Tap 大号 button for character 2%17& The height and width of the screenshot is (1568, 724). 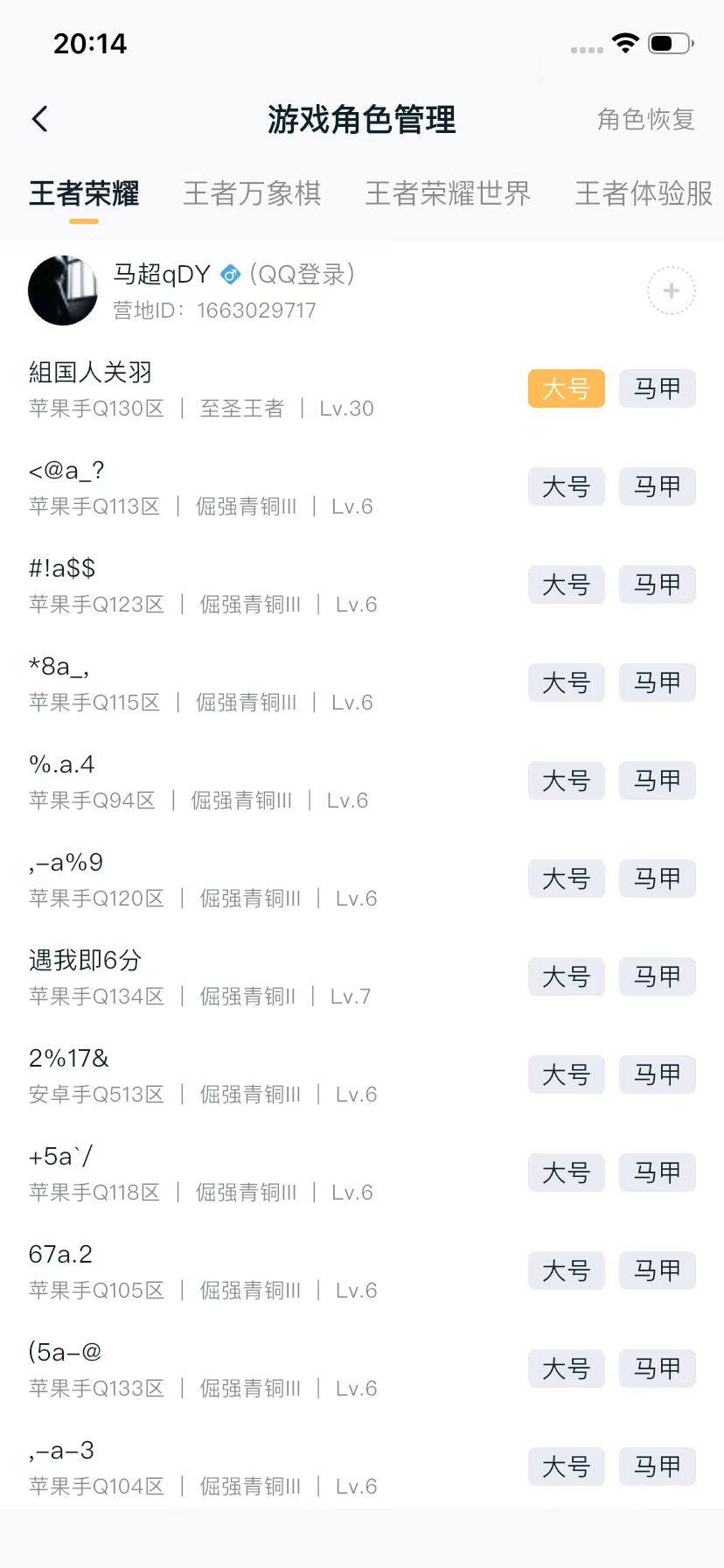click(566, 1074)
